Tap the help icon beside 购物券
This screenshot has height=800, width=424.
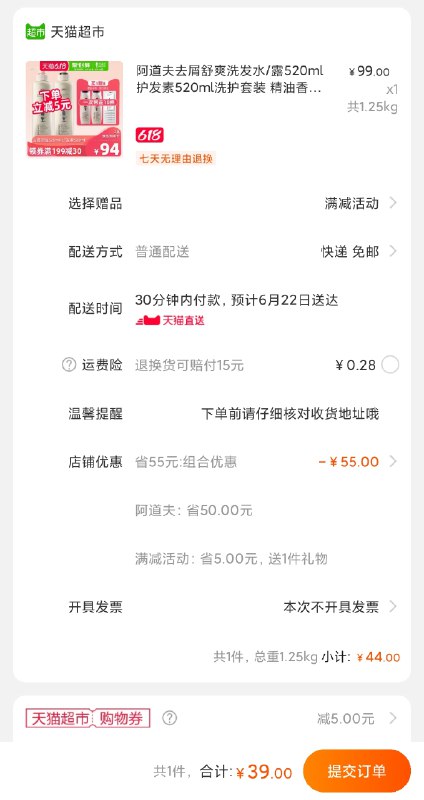click(169, 718)
